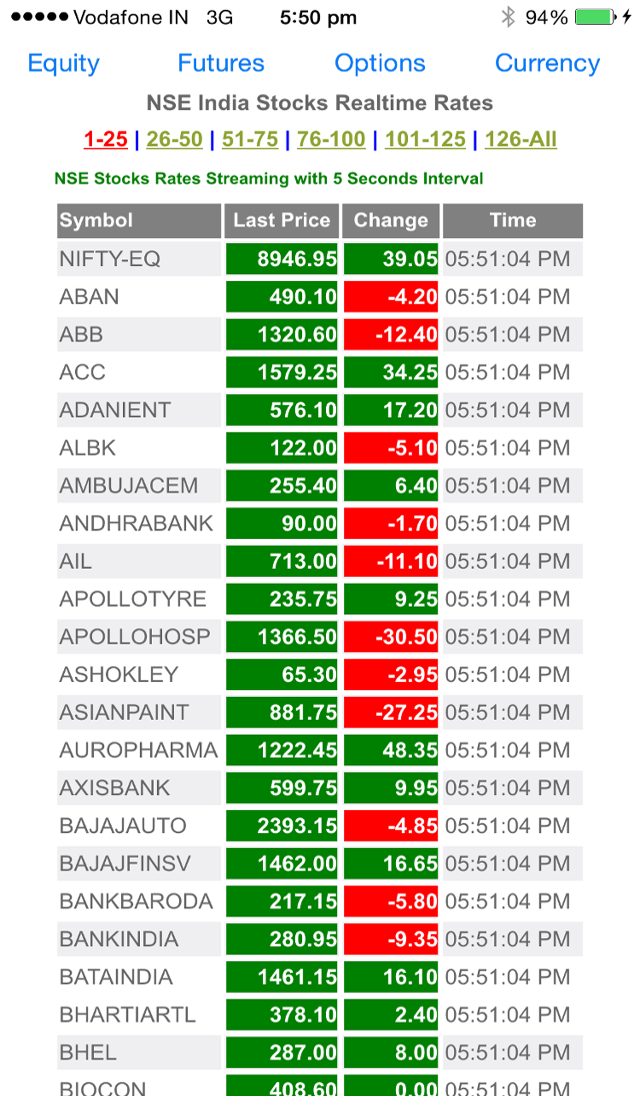Switch to the Equity tab
This screenshot has height=1096, width=640.
(x=64, y=63)
